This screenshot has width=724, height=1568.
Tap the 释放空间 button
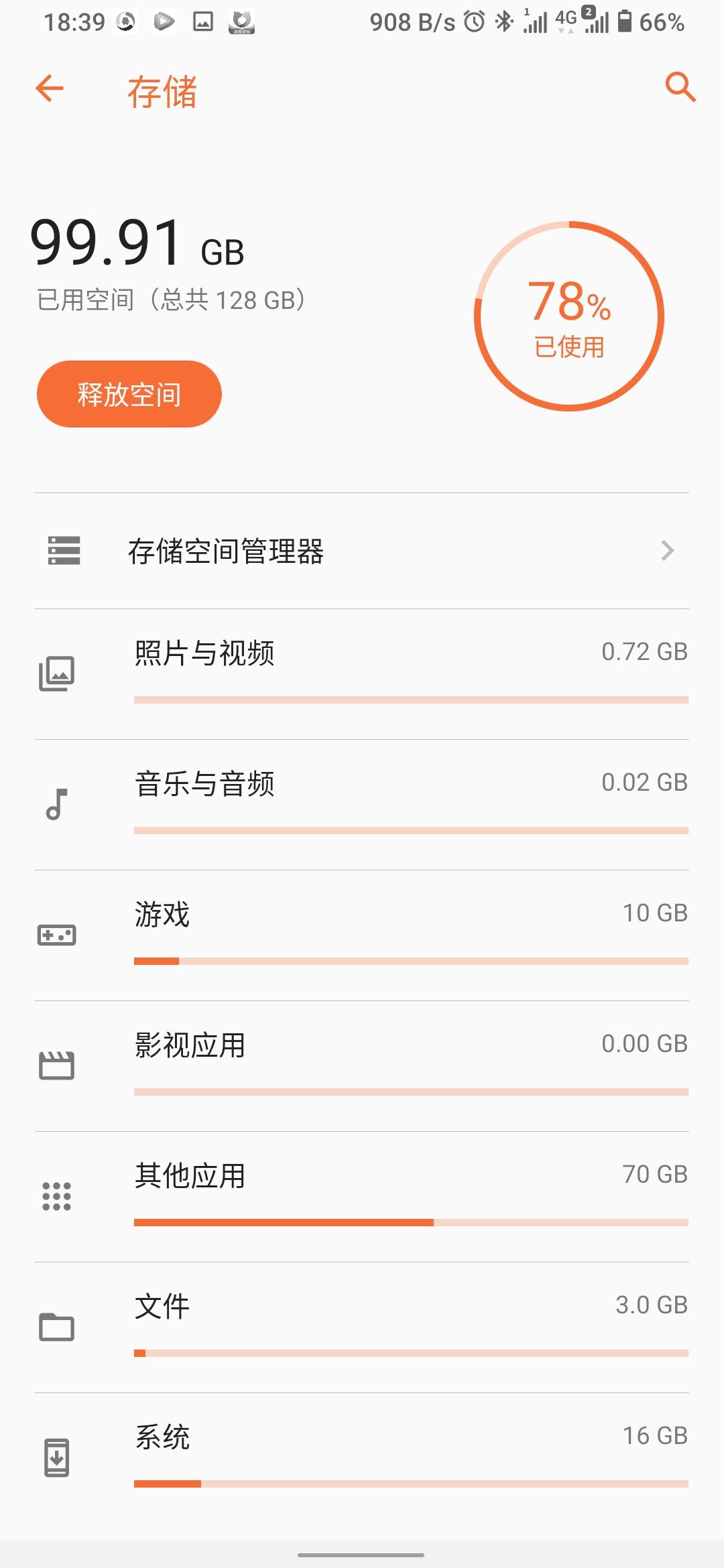click(x=129, y=394)
